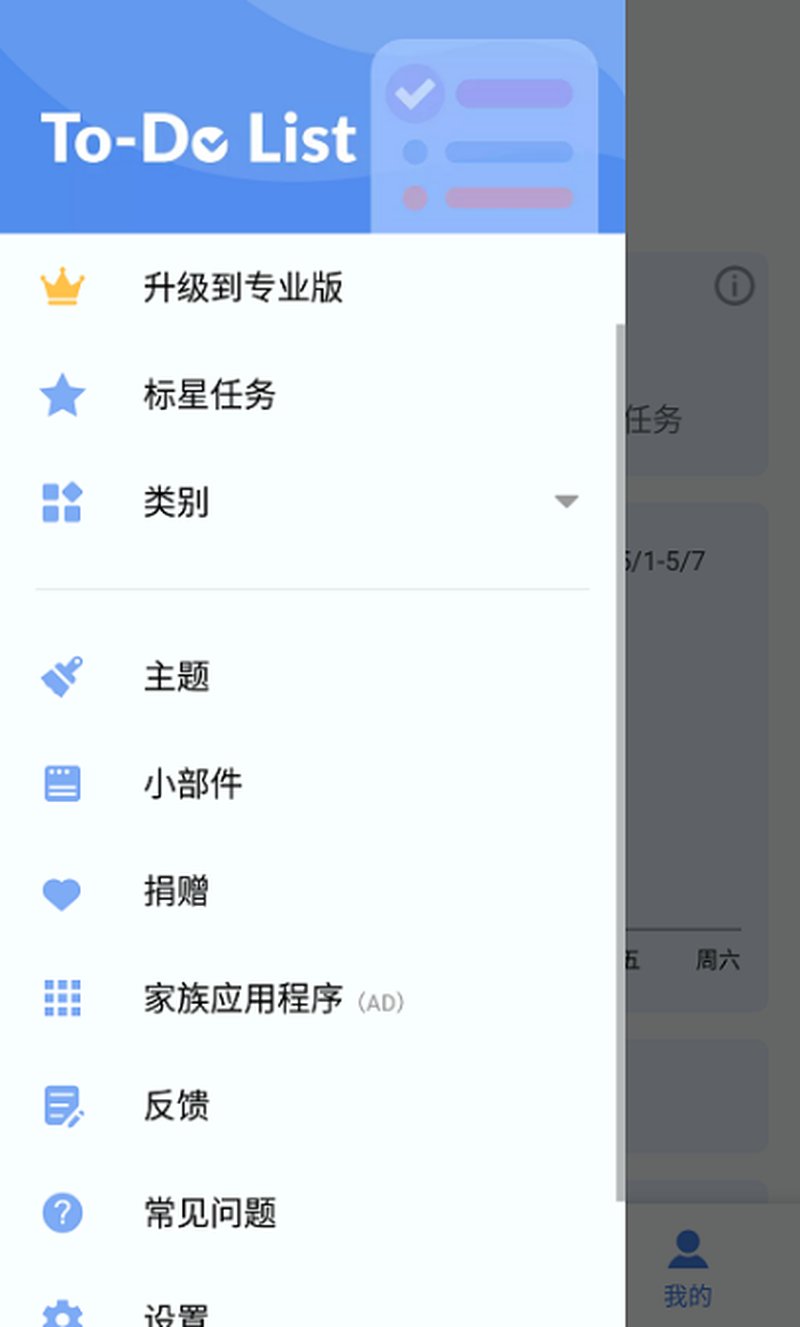Collapse the categories list via its chevron

[566, 502]
